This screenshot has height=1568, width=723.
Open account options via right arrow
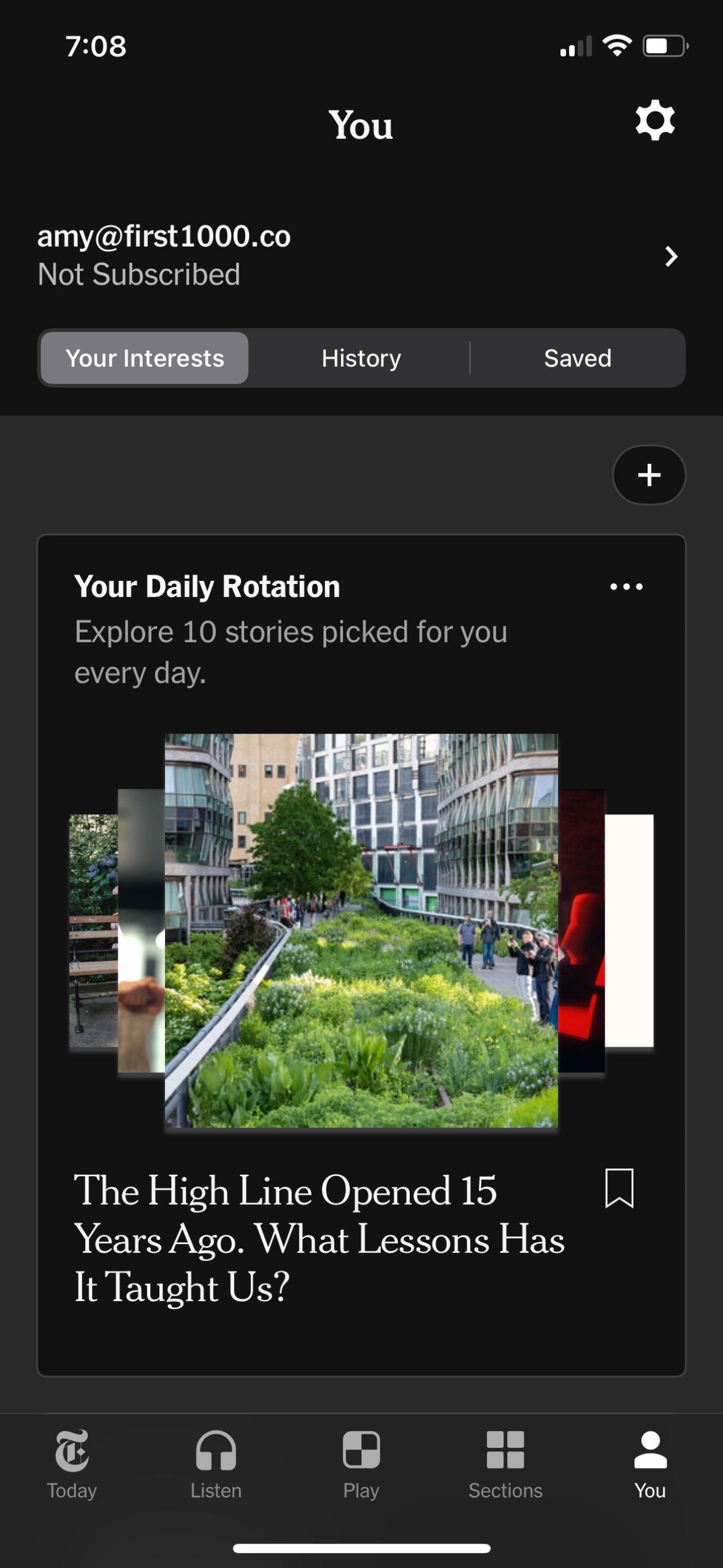tap(671, 257)
